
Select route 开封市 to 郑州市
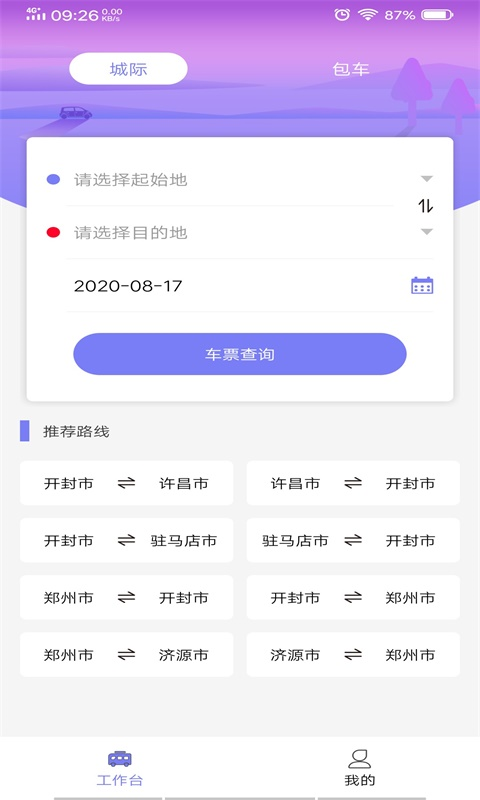353,597
